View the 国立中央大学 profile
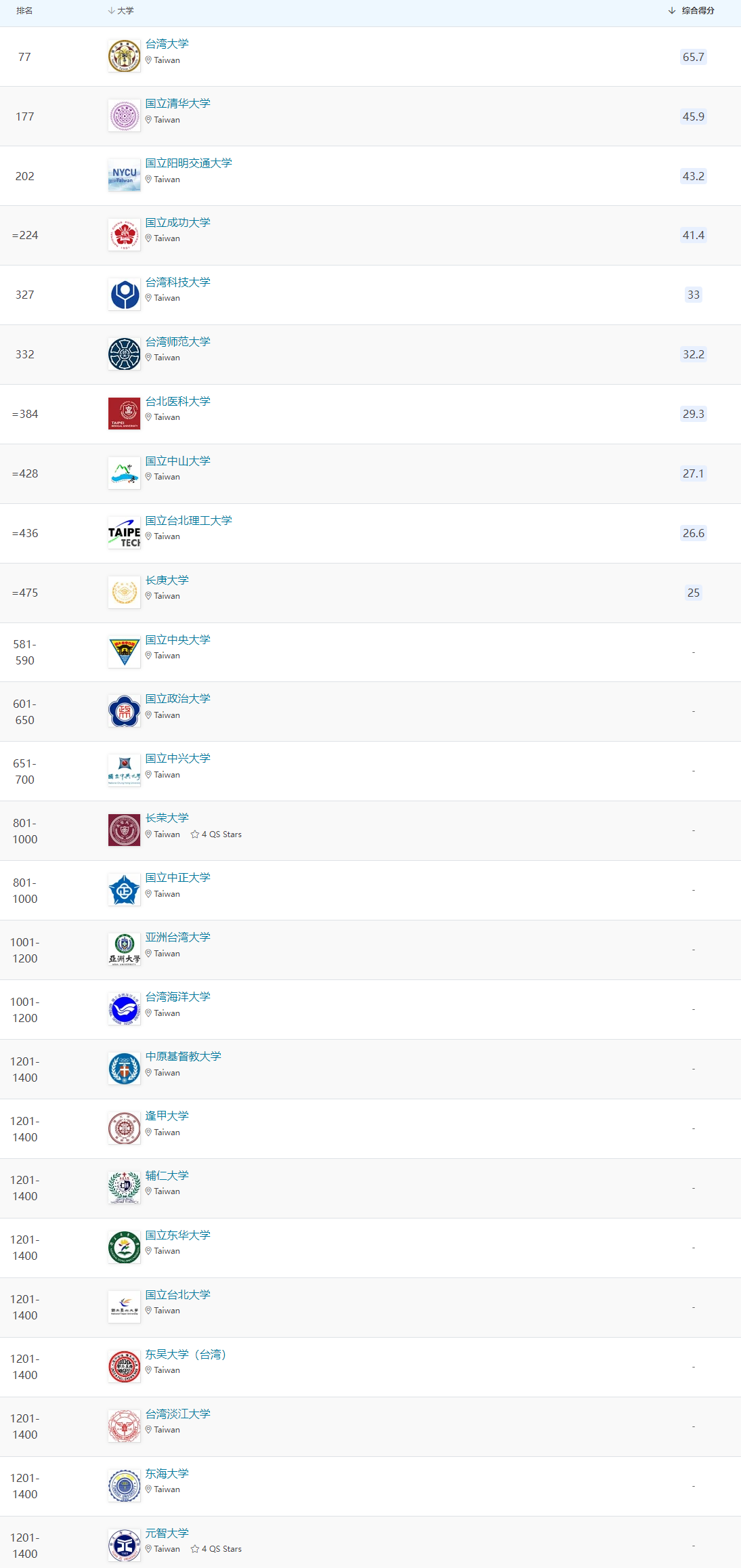This screenshot has width=741, height=1568. 178,640
